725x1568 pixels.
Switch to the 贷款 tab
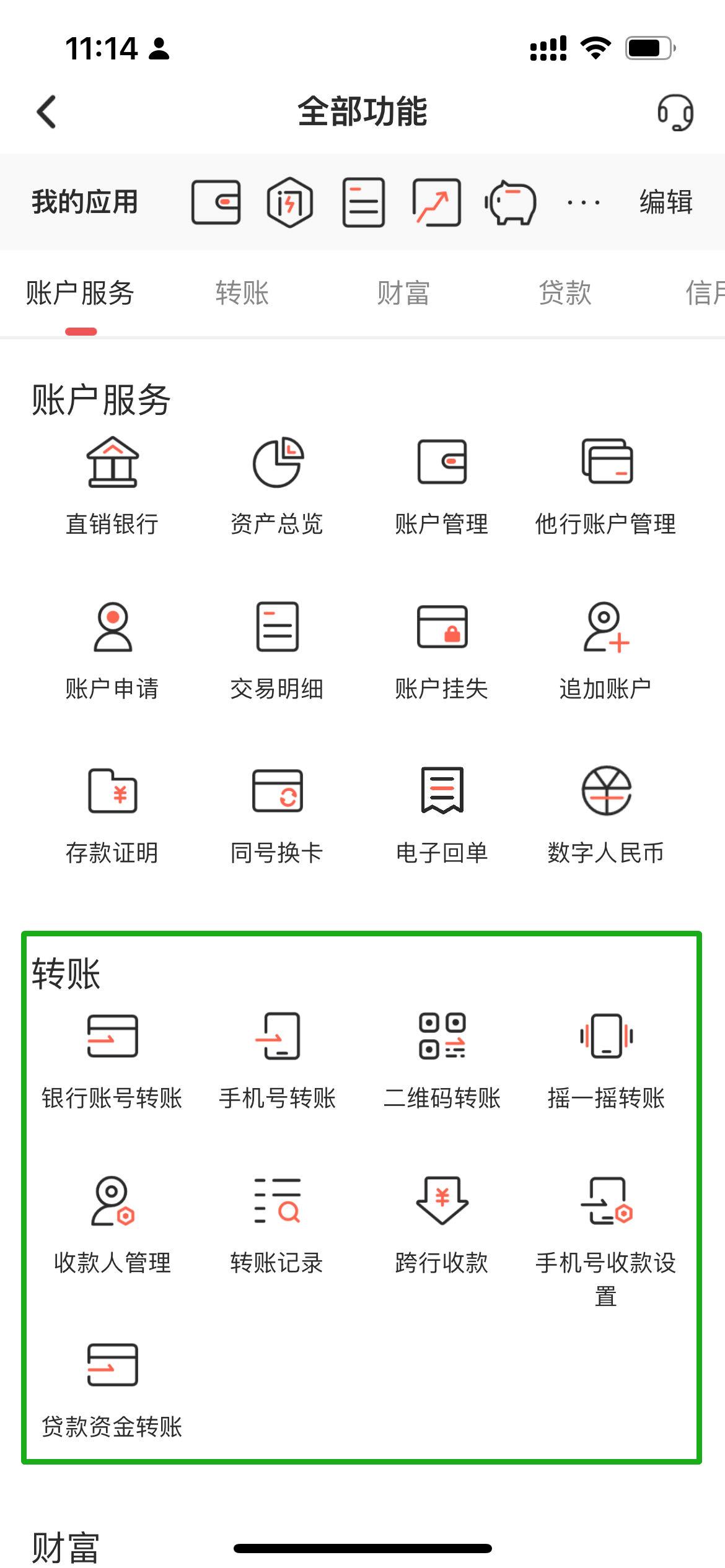pyautogui.click(x=565, y=293)
